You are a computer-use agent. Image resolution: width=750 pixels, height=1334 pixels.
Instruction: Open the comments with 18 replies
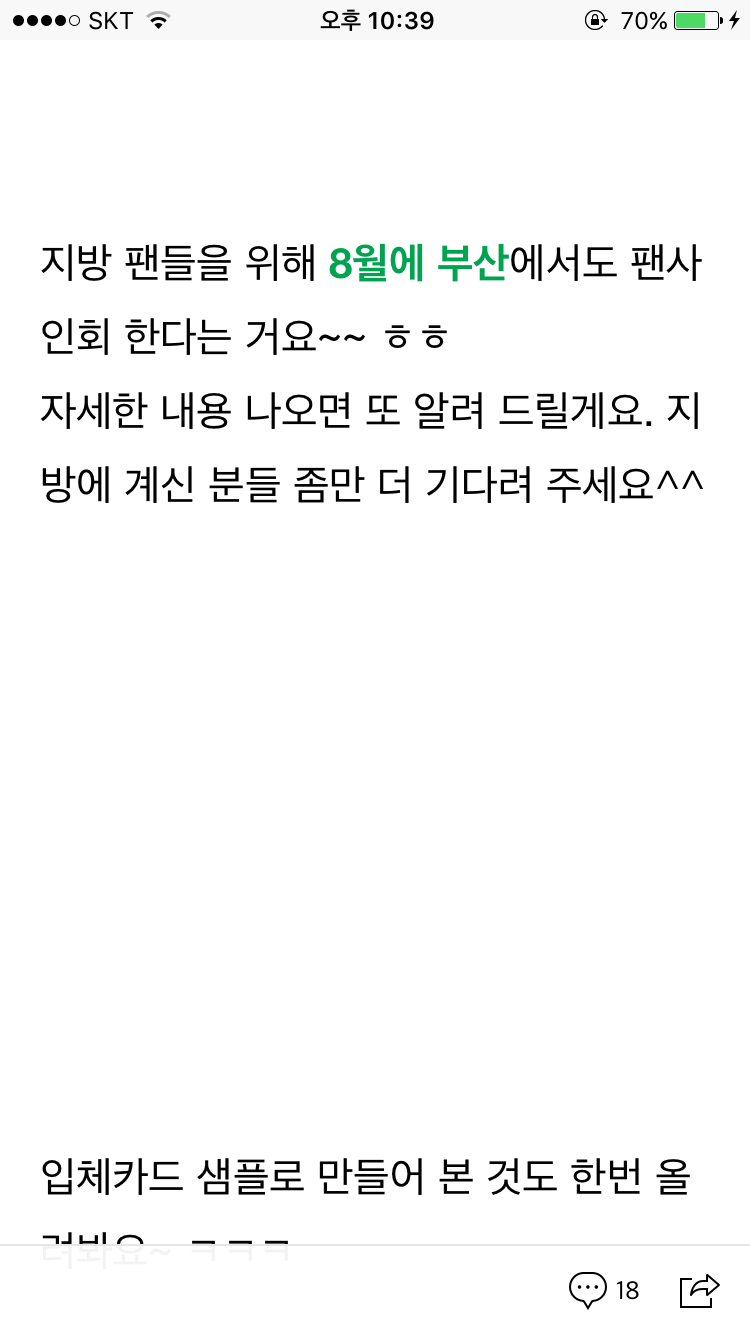coord(603,1289)
